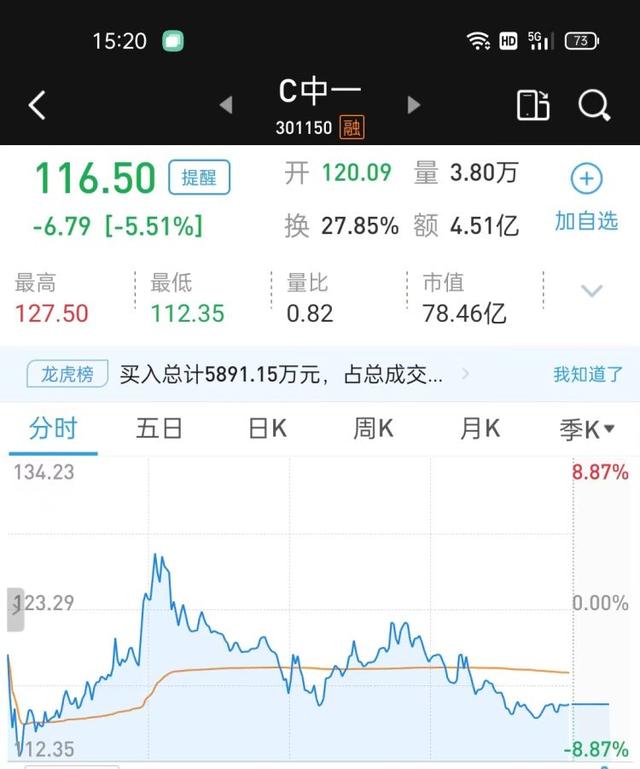Add stock to watchlist via 加自选

click(x=587, y=198)
